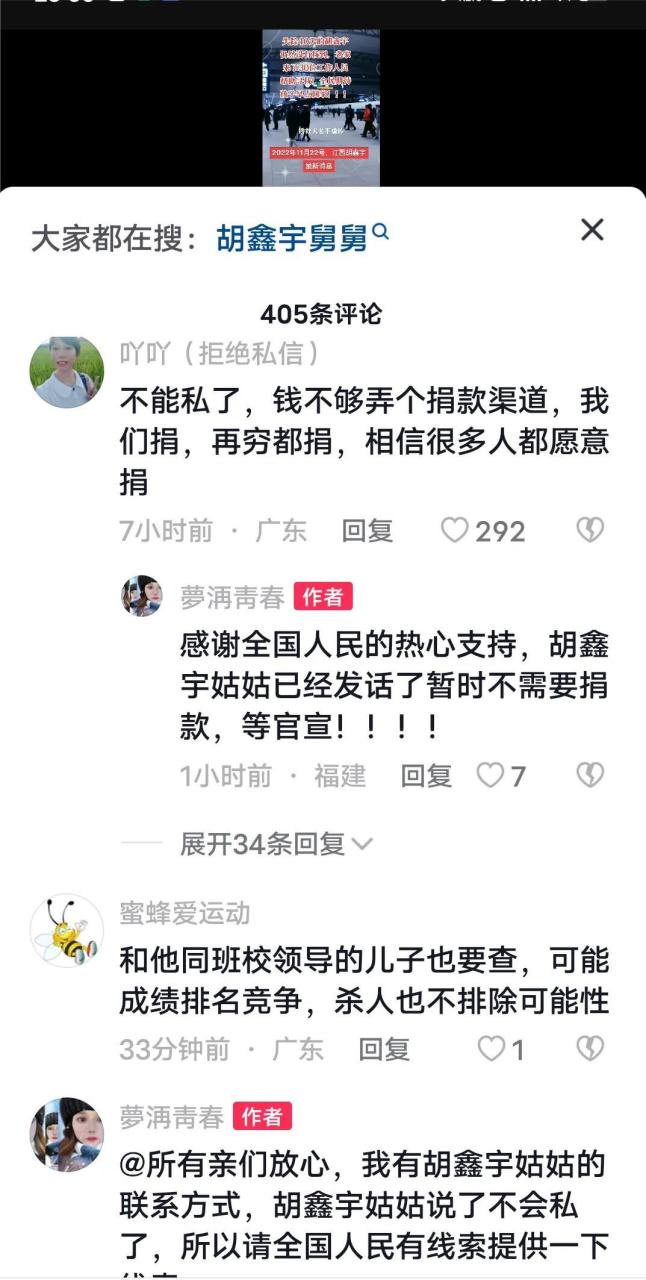Open the small 夢洅靑春 avatar in the reply

(x=142, y=596)
